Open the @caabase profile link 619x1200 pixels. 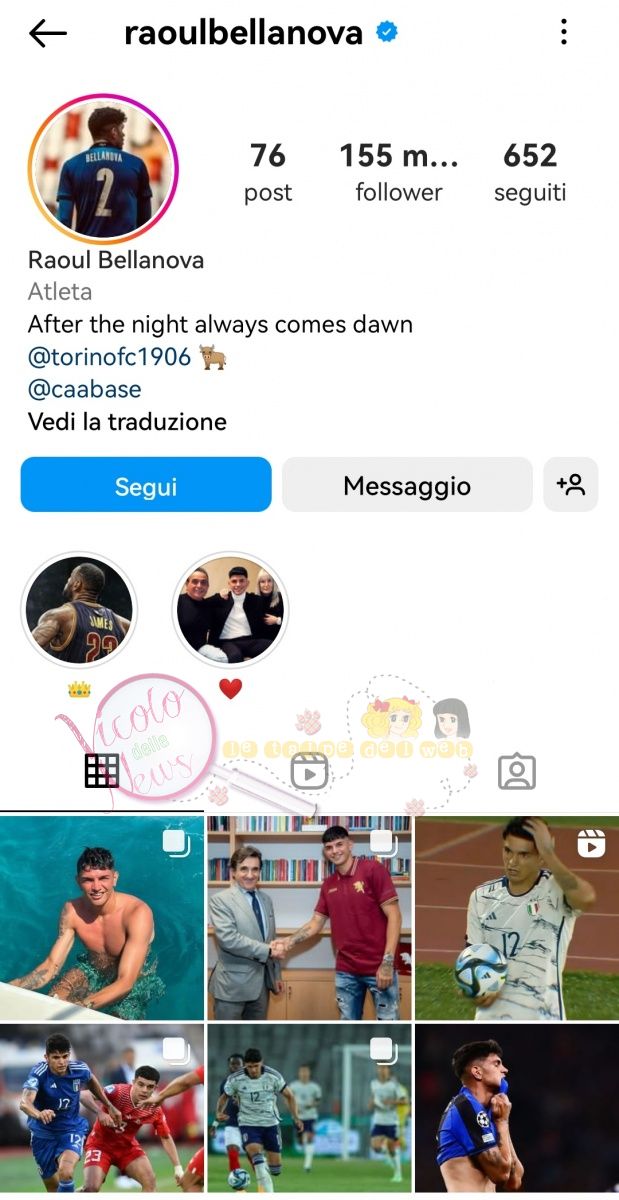pos(84,389)
